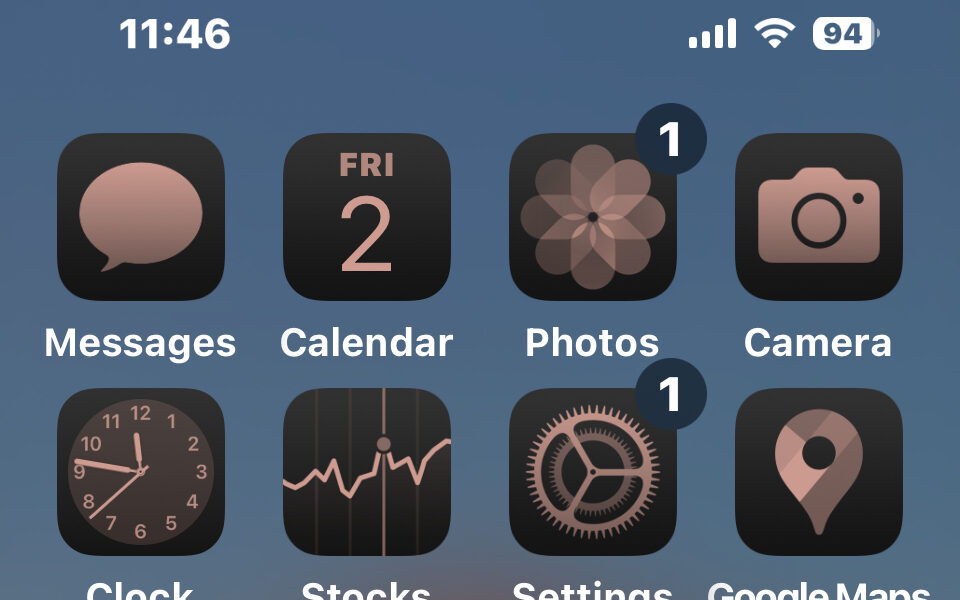
Task: Check the Stocks app
Action: coord(366,471)
